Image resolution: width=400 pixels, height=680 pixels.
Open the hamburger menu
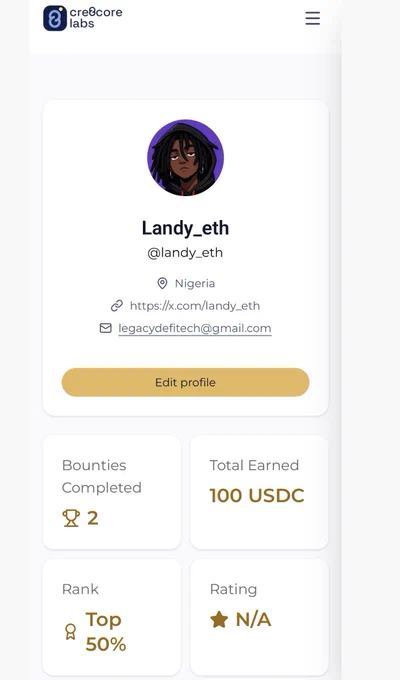pyautogui.click(x=312, y=18)
